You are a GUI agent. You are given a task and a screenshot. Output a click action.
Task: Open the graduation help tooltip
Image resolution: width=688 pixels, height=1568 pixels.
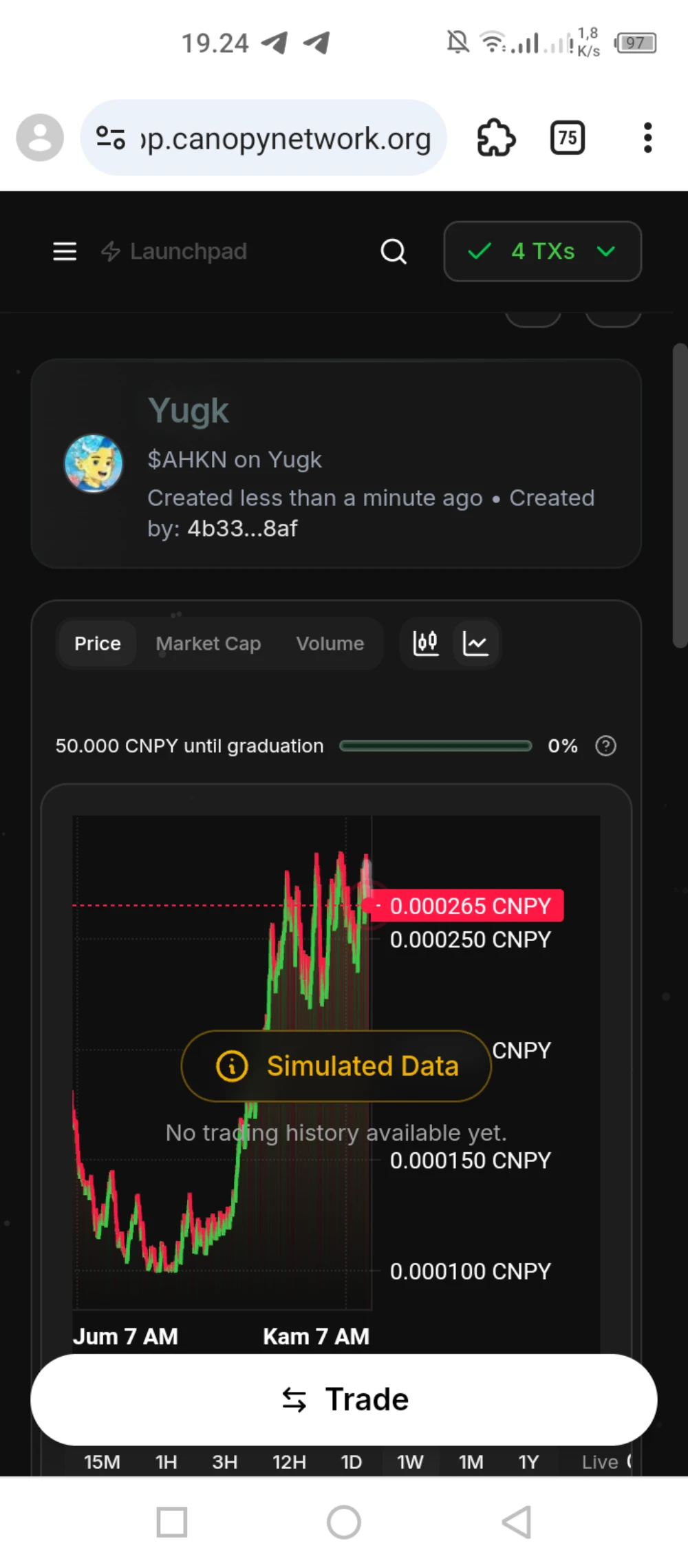click(605, 746)
